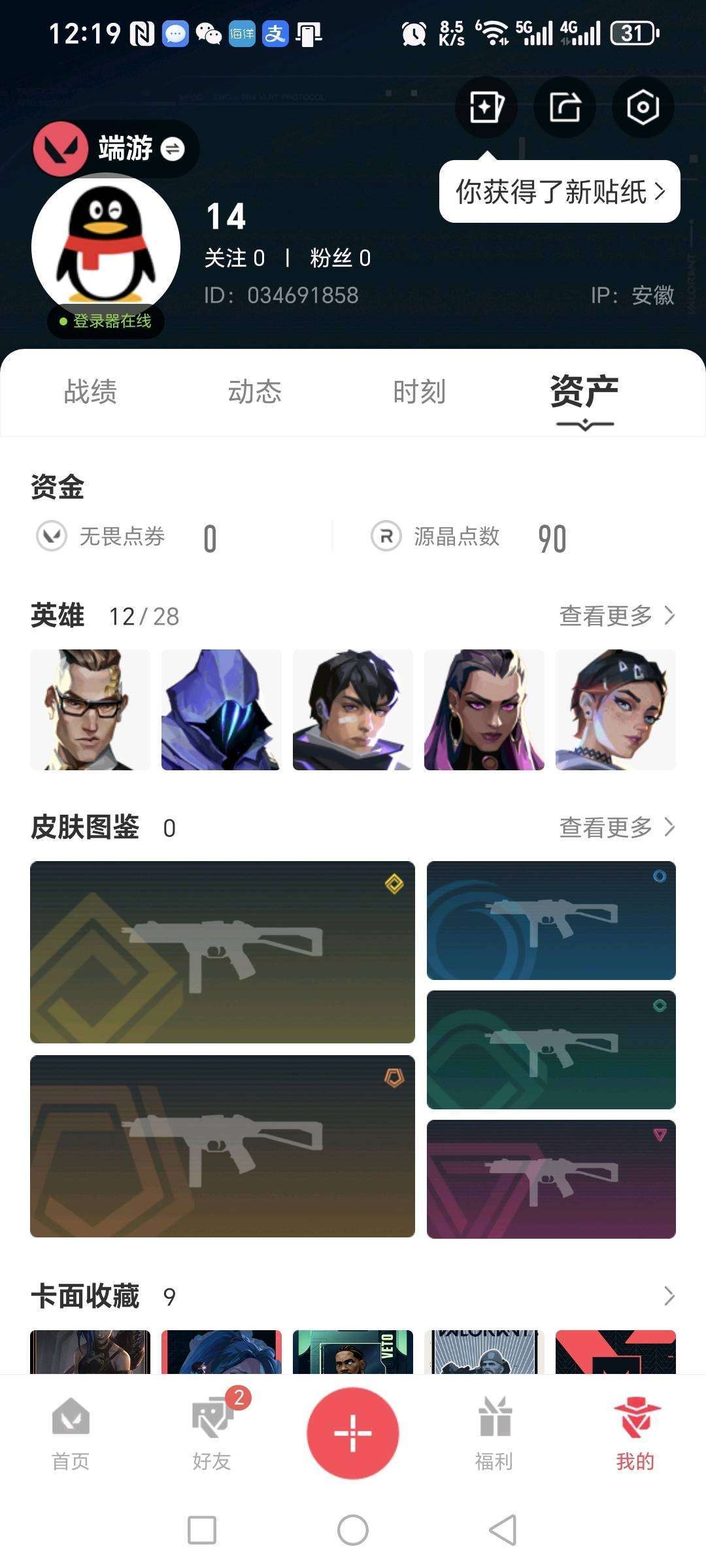Image resolution: width=706 pixels, height=1568 pixels.
Task: Open the 你获得了新贴纸 notification link
Action: tap(559, 191)
